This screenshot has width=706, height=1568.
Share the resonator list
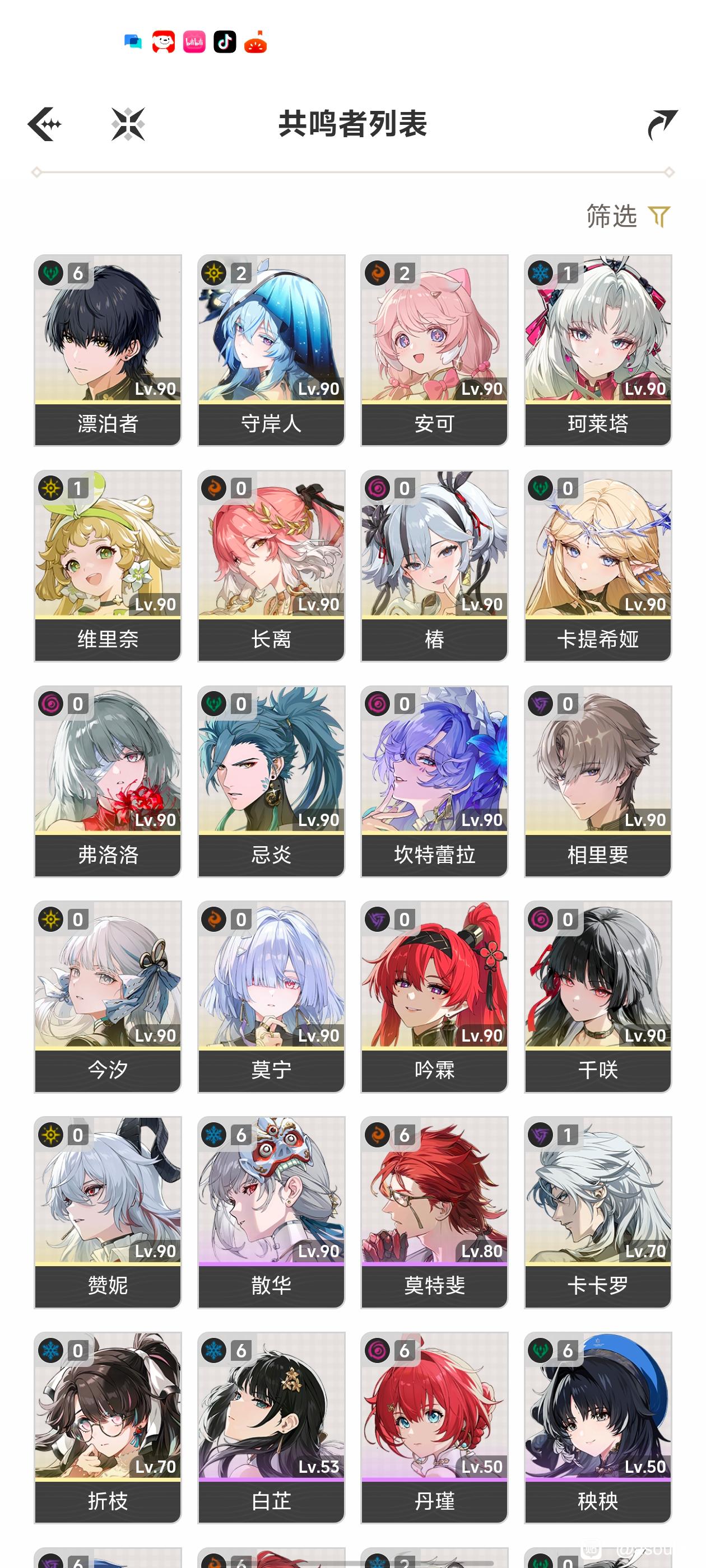(662, 124)
